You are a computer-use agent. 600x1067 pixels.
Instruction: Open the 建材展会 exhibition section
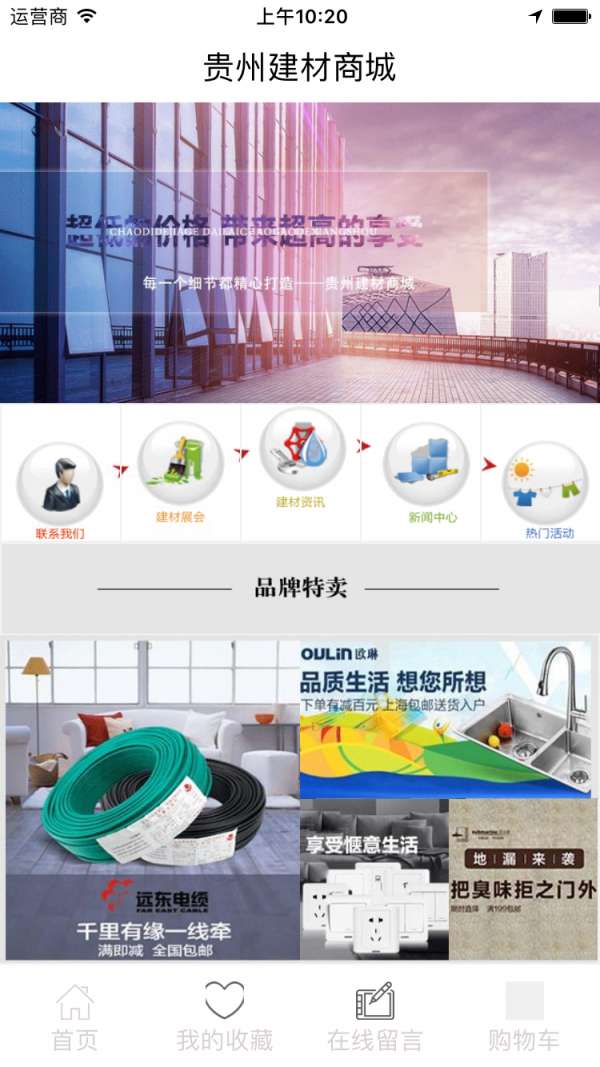click(180, 468)
